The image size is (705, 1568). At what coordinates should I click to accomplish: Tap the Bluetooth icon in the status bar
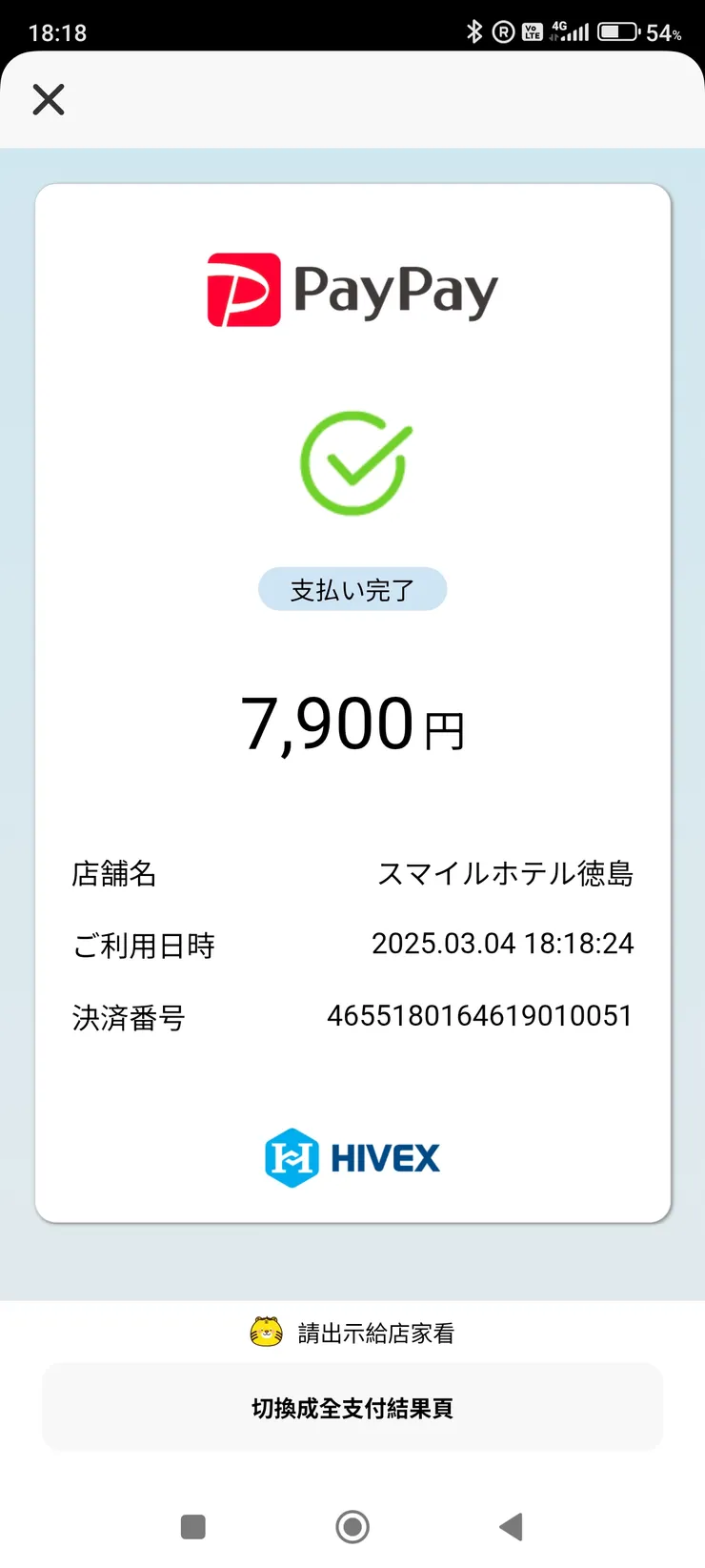click(x=476, y=30)
